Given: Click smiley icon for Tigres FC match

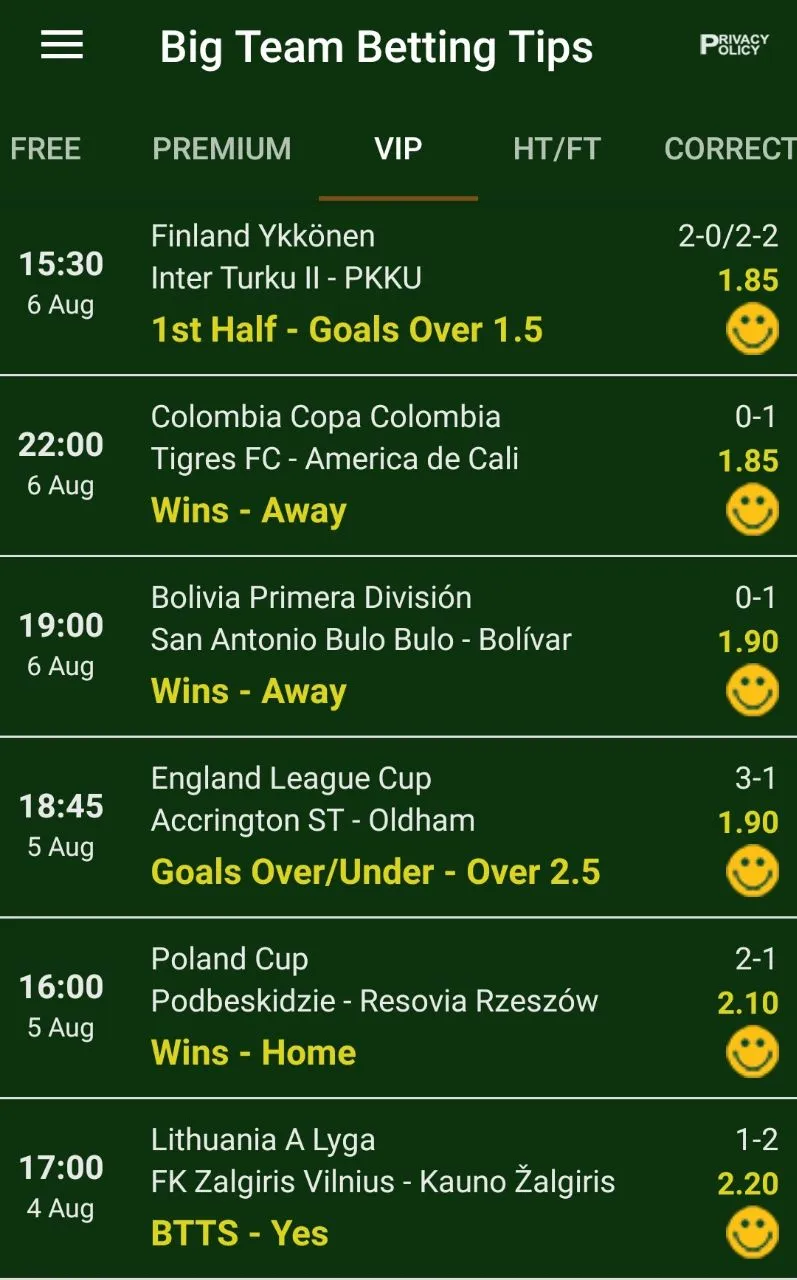Looking at the screenshot, I should [752, 508].
